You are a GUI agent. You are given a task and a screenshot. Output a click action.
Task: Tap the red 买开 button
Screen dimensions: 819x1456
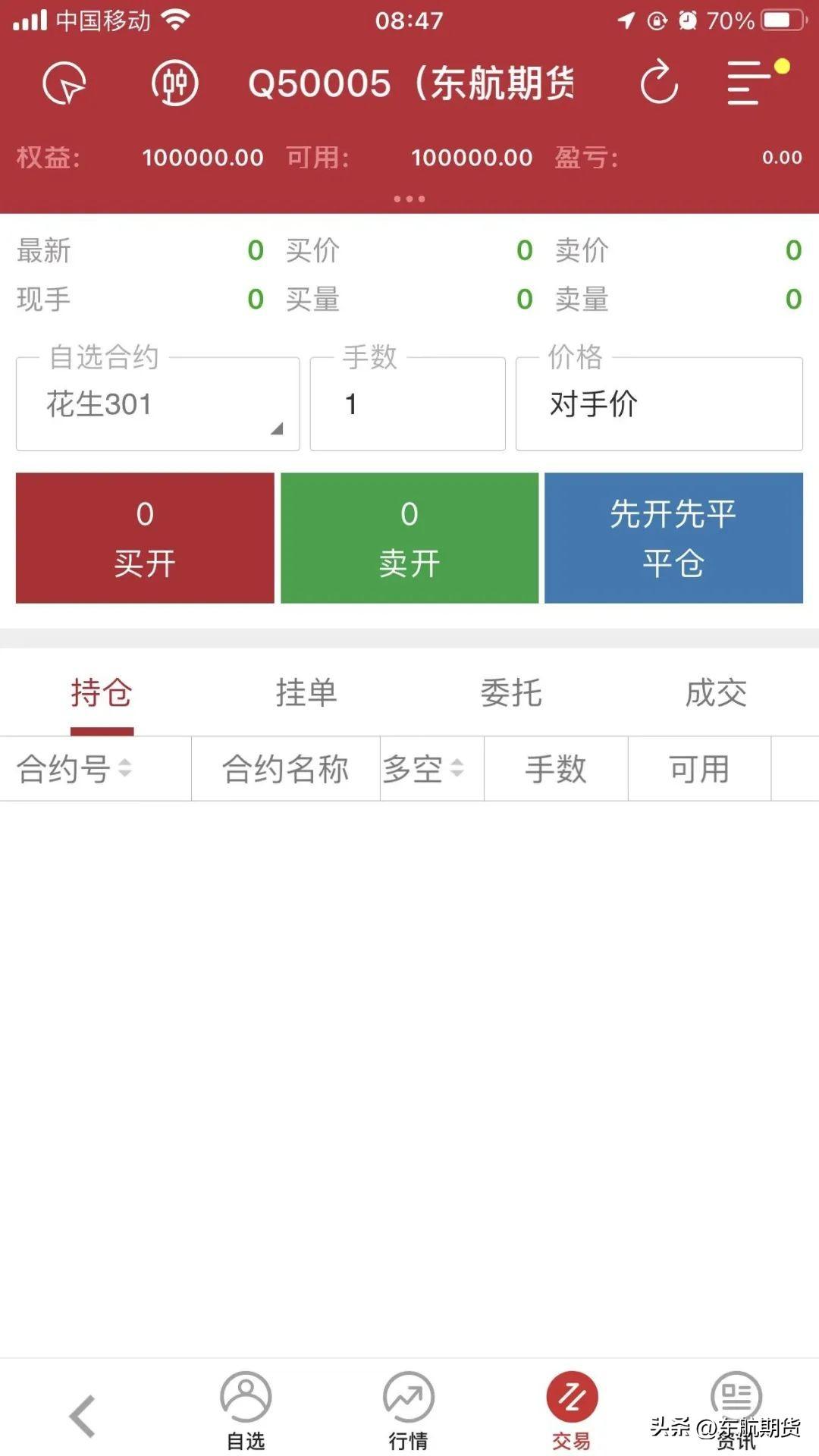point(145,538)
